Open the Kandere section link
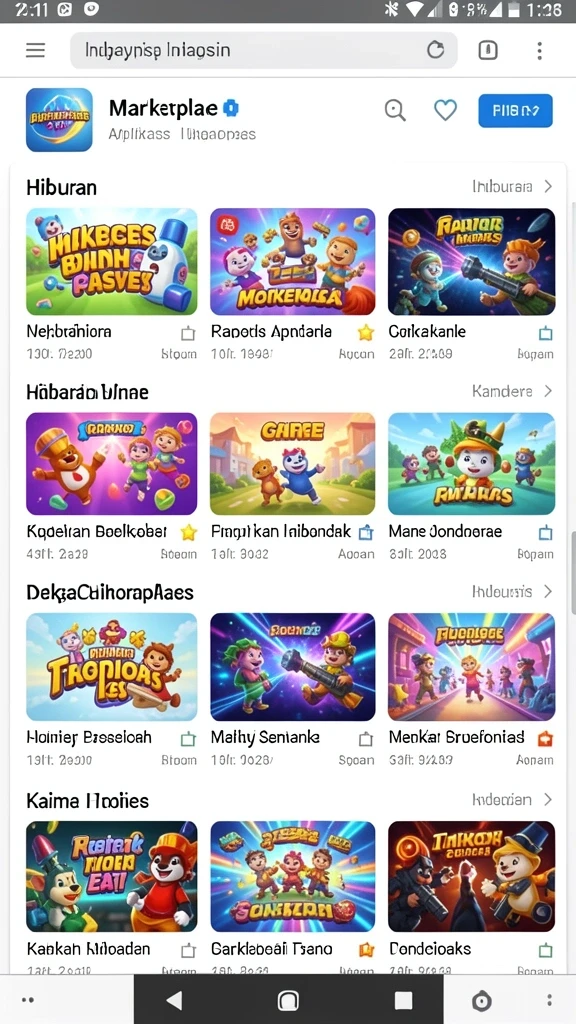 pos(512,391)
